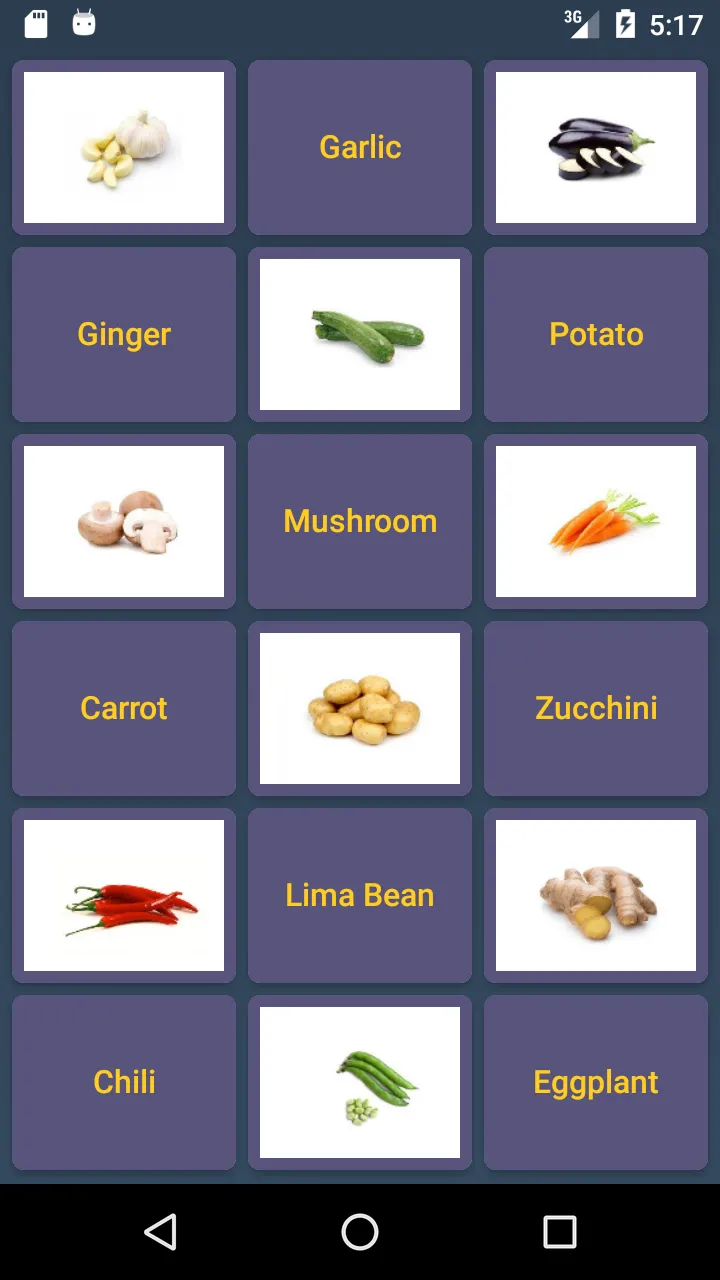The image size is (720, 1280).
Task: Pick the Zucchini word card
Action: pyautogui.click(x=596, y=708)
